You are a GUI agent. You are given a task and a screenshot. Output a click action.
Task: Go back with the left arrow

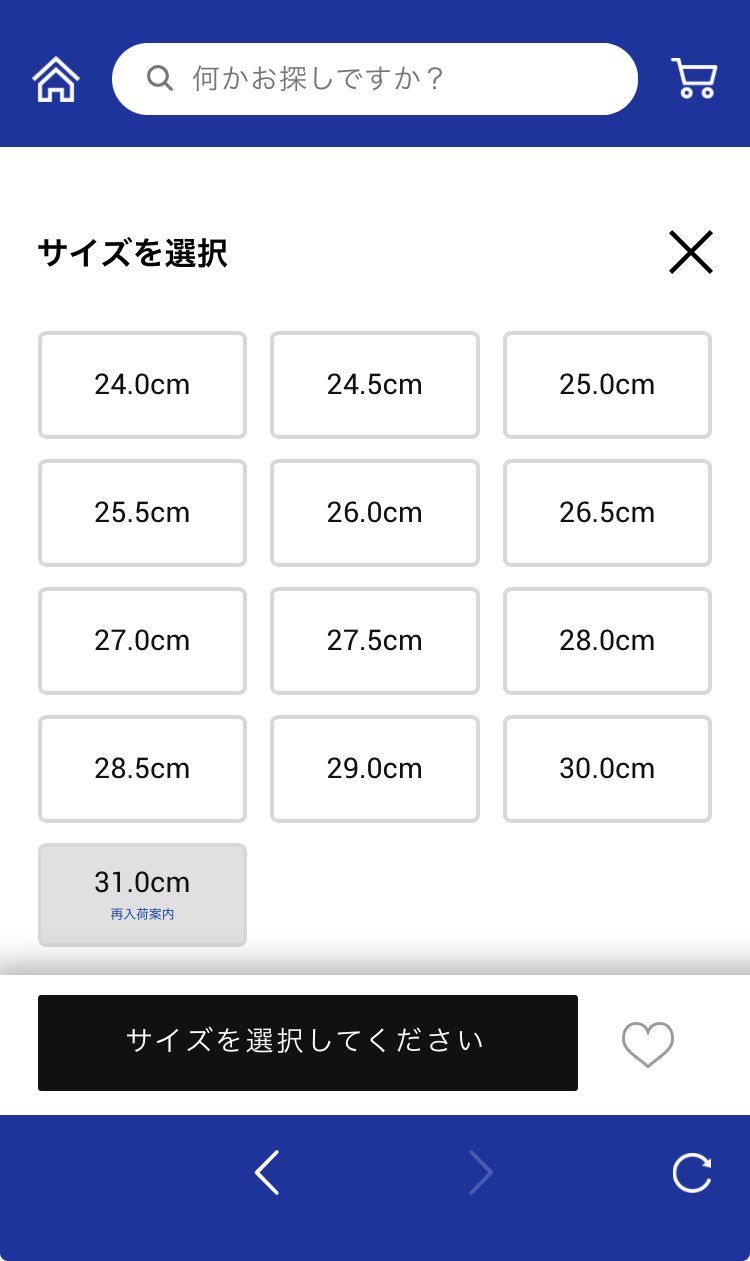[x=266, y=1172]
